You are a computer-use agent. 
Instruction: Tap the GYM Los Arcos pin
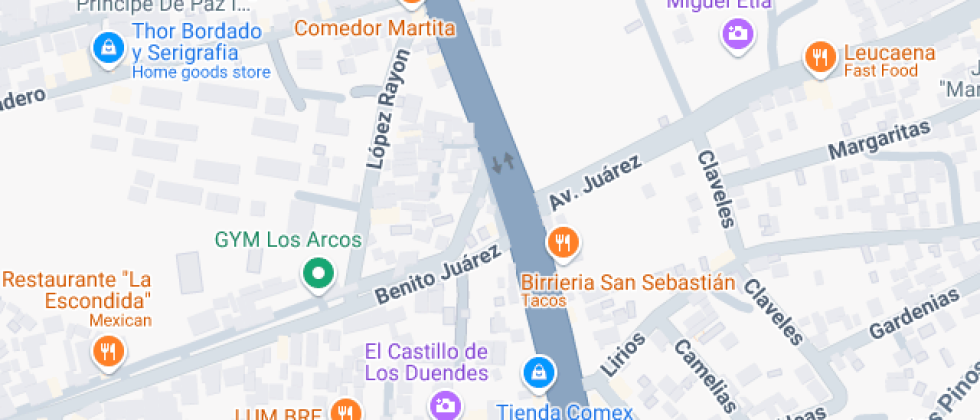(318, 273)
